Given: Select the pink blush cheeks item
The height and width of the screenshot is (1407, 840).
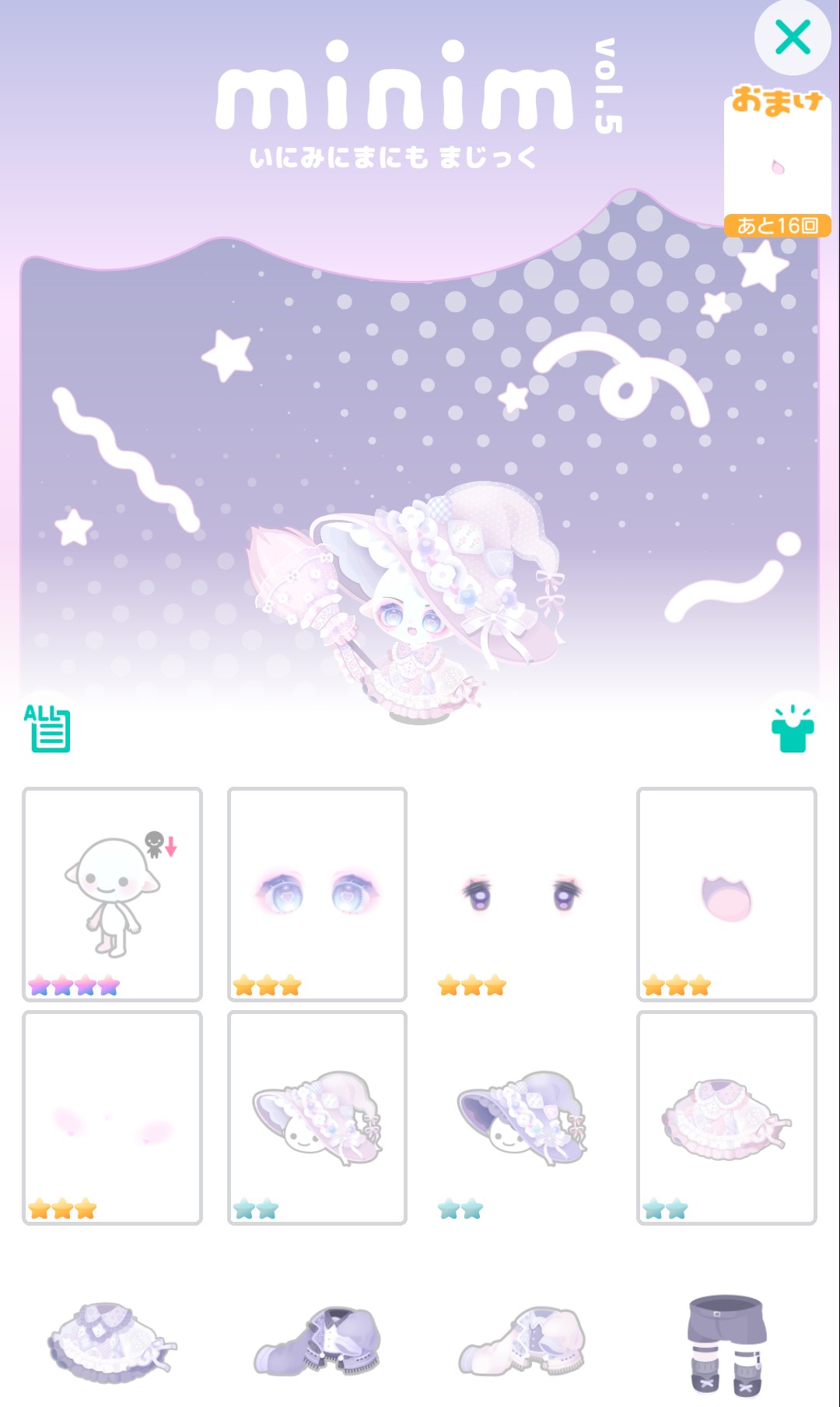Looking at the screenshot, I should pyautogui.click(x=113, y=1118).
